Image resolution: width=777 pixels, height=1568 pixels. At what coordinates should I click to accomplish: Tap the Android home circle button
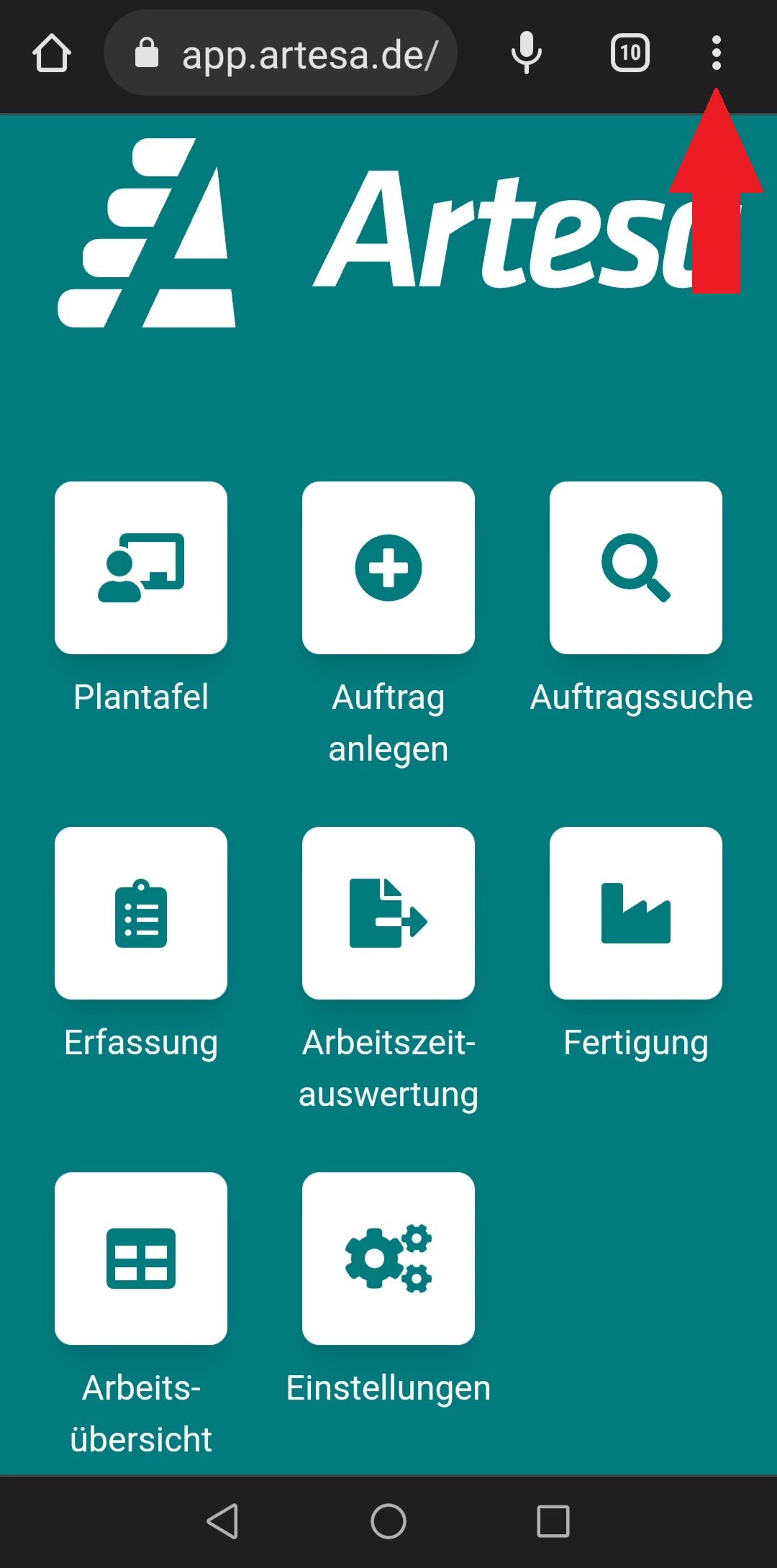[388, 1521]
